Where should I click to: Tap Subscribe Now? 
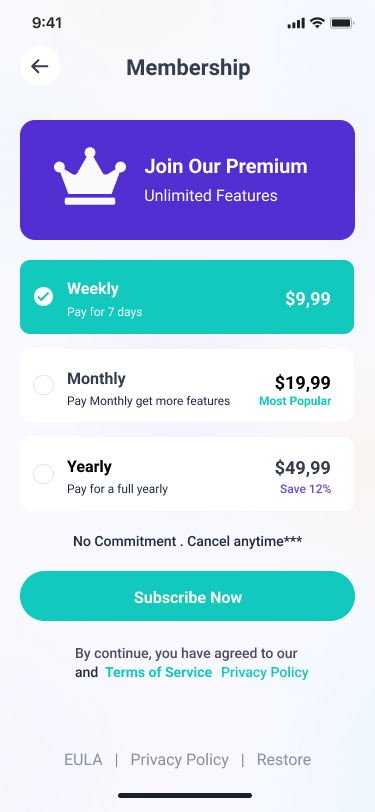[x=188, y=596]
